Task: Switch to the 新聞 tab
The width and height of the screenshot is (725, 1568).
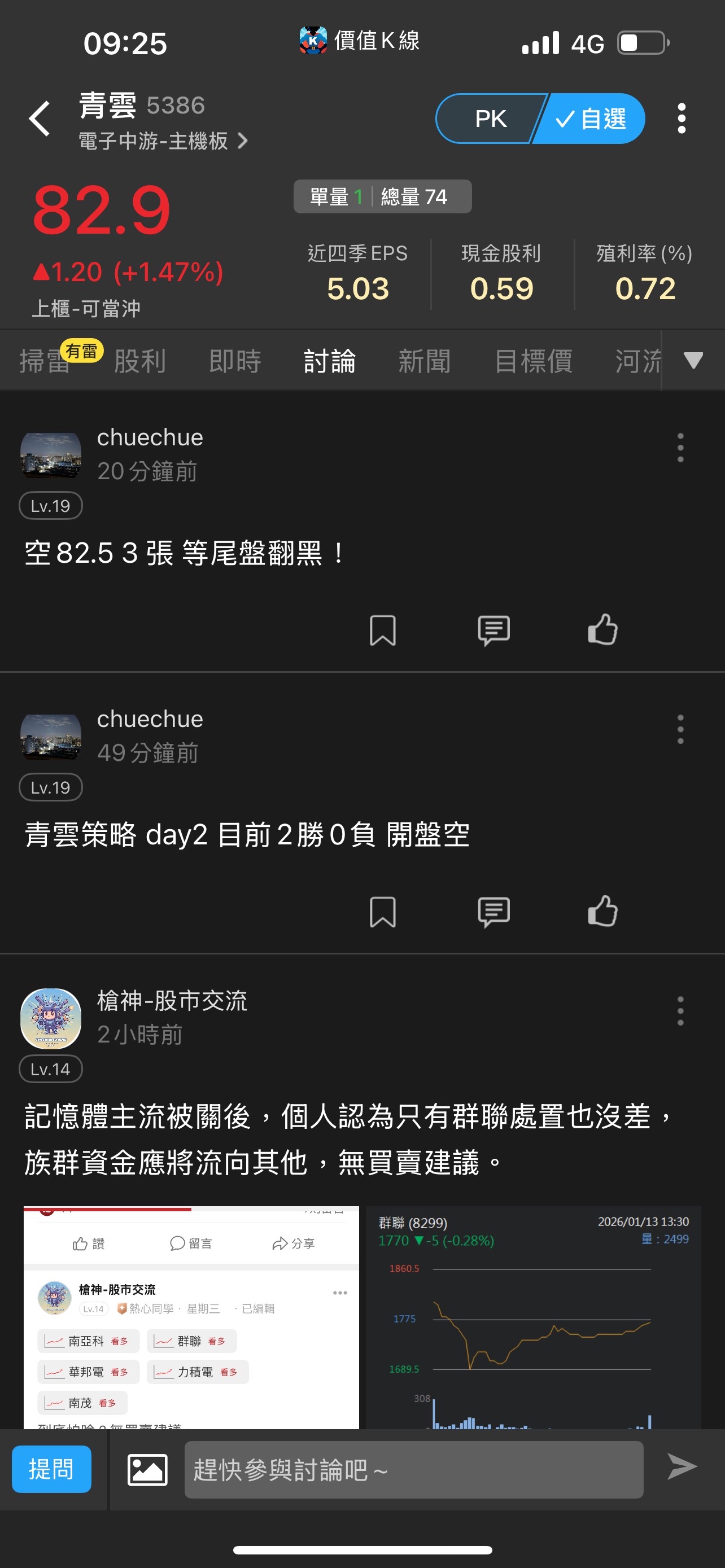Action: click(424, 361)
